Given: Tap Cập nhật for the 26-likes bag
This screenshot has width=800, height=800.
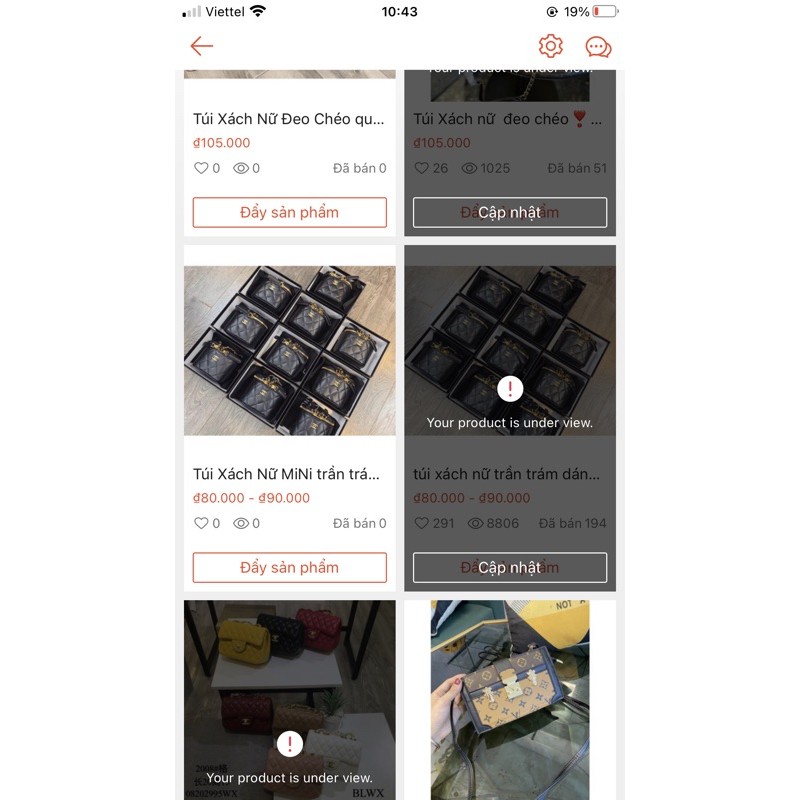Looking at the screenshot, I should click(x=509, y=212).
